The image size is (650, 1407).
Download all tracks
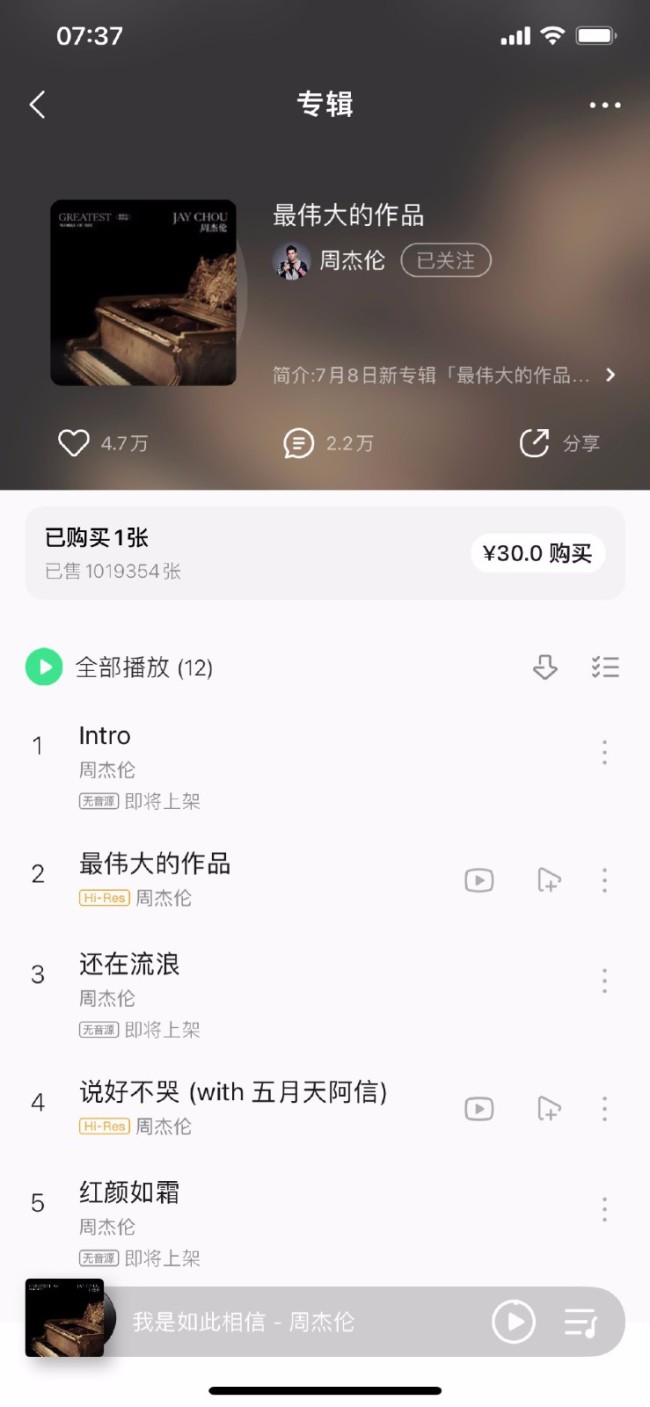[545, 667]
